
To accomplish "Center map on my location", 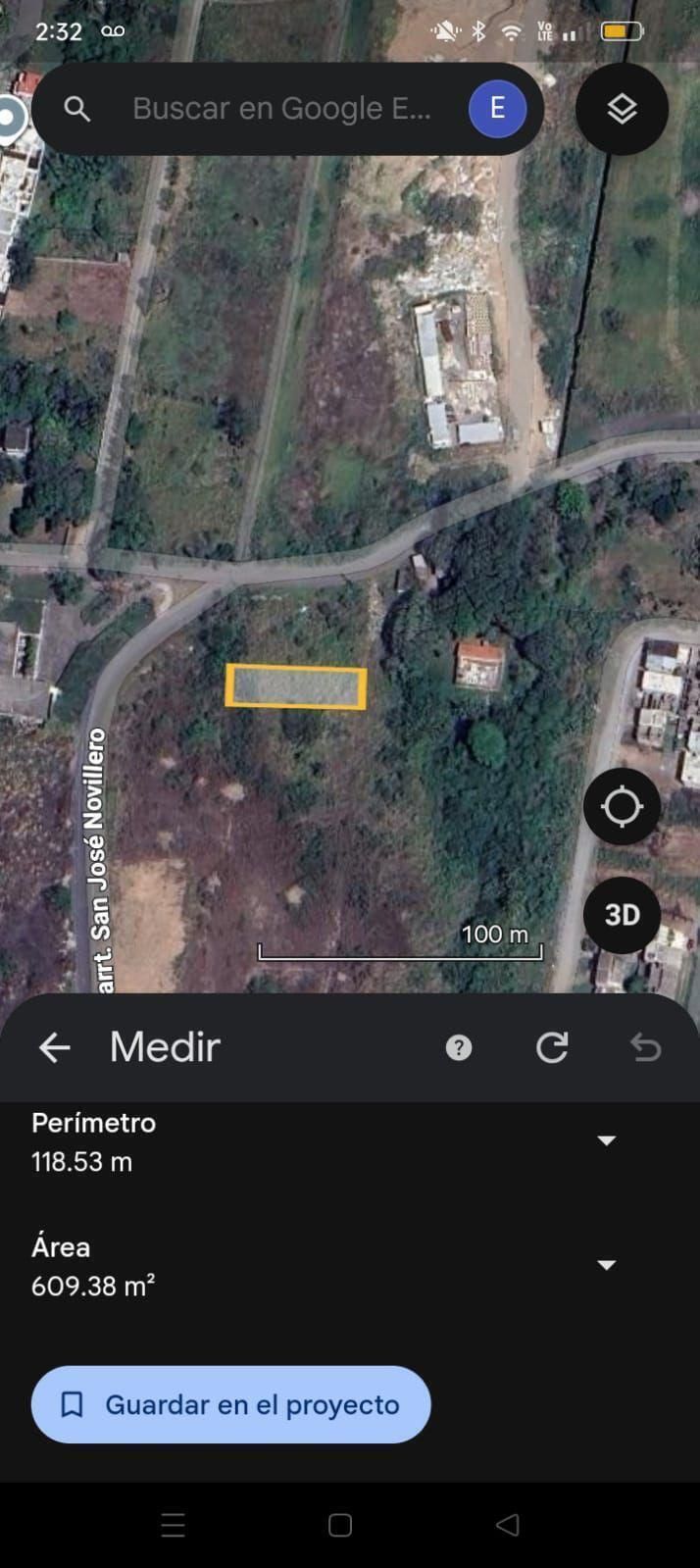I will point(622,807).
